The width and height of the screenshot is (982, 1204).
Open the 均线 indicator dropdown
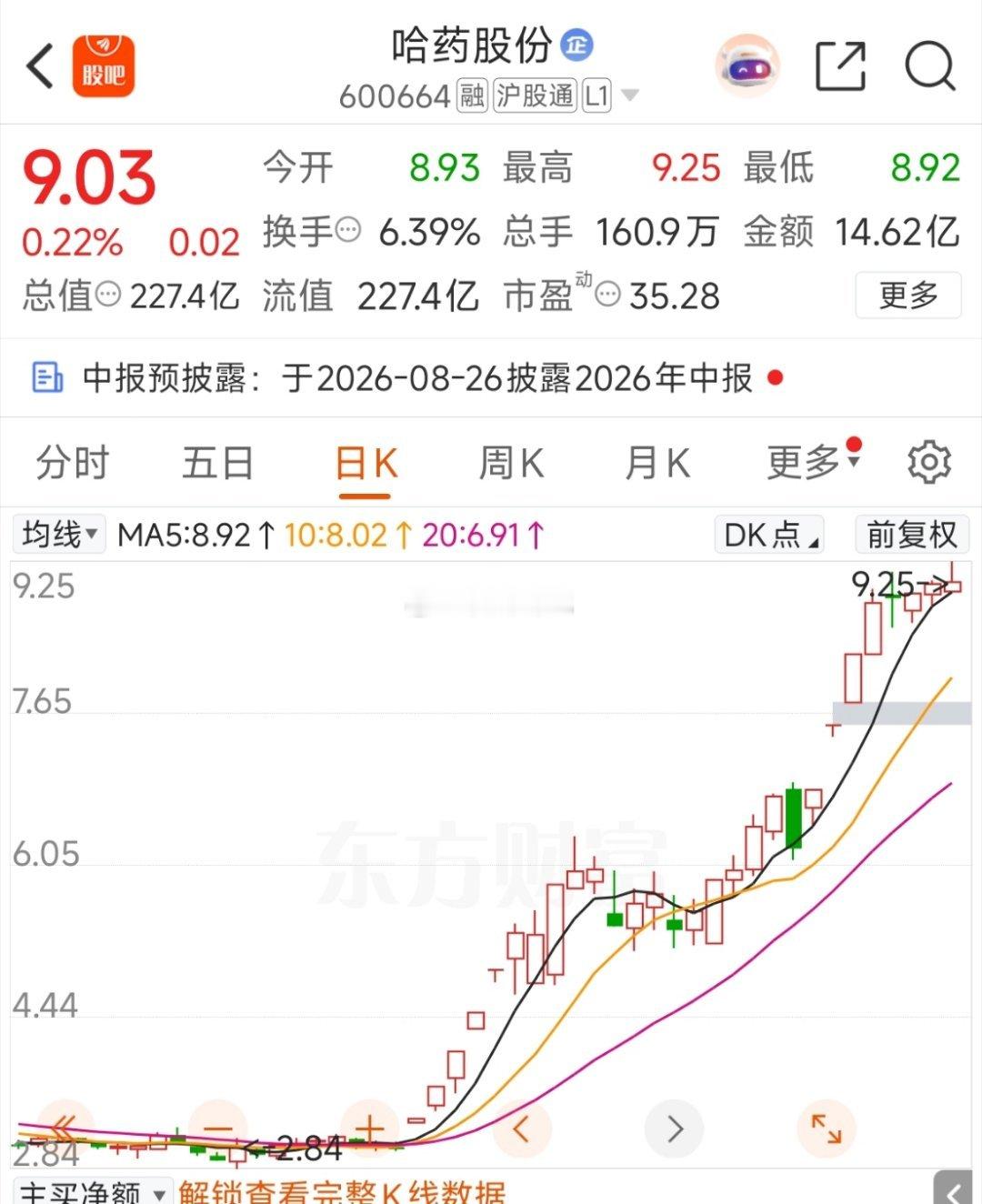pyautogui.click(x=59, y=535)
